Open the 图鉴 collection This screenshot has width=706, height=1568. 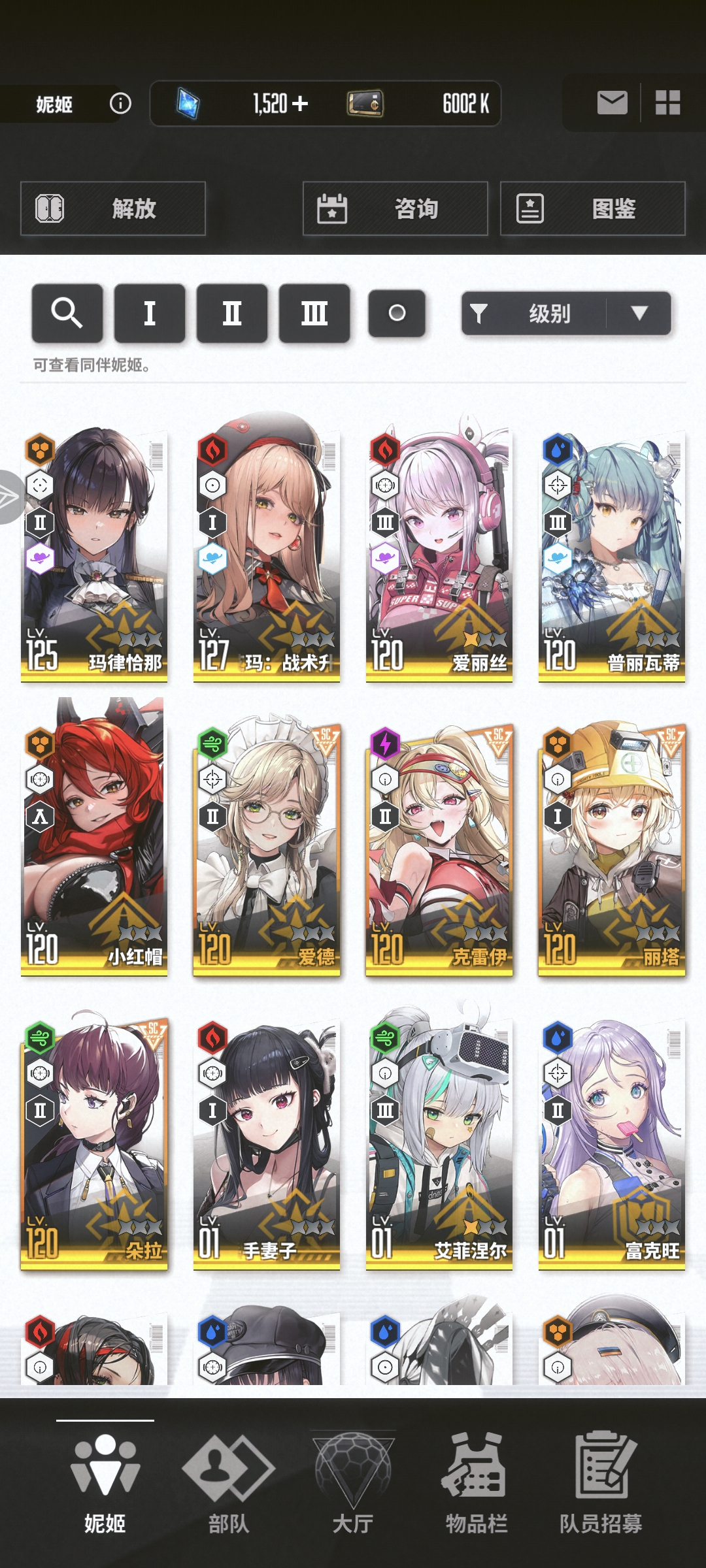(593, 208)
